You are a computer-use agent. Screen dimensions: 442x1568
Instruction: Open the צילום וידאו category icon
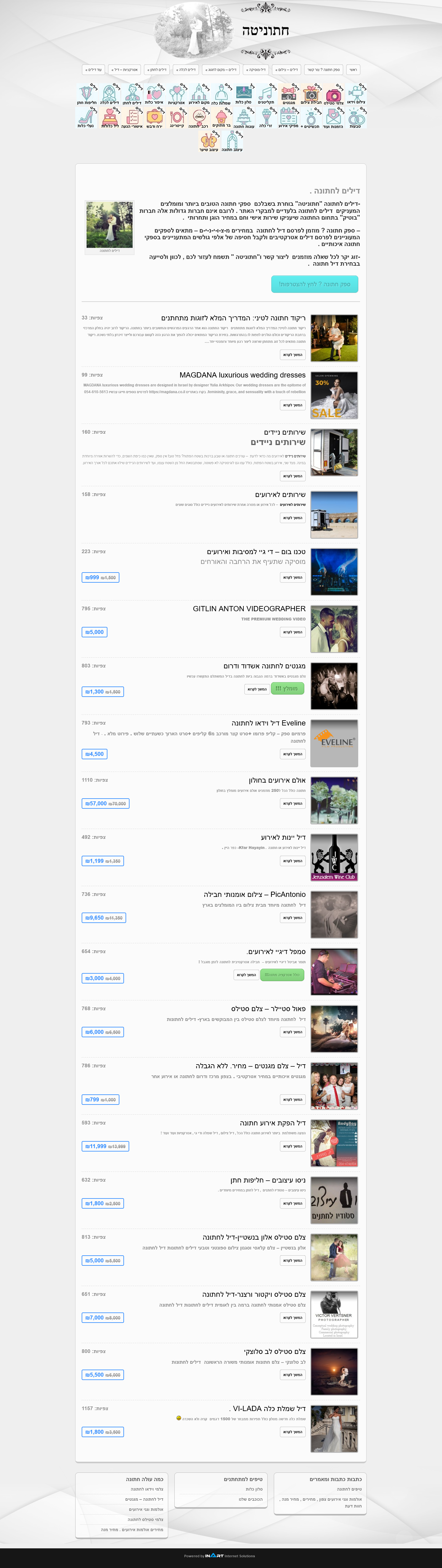[x=356, y=94]
